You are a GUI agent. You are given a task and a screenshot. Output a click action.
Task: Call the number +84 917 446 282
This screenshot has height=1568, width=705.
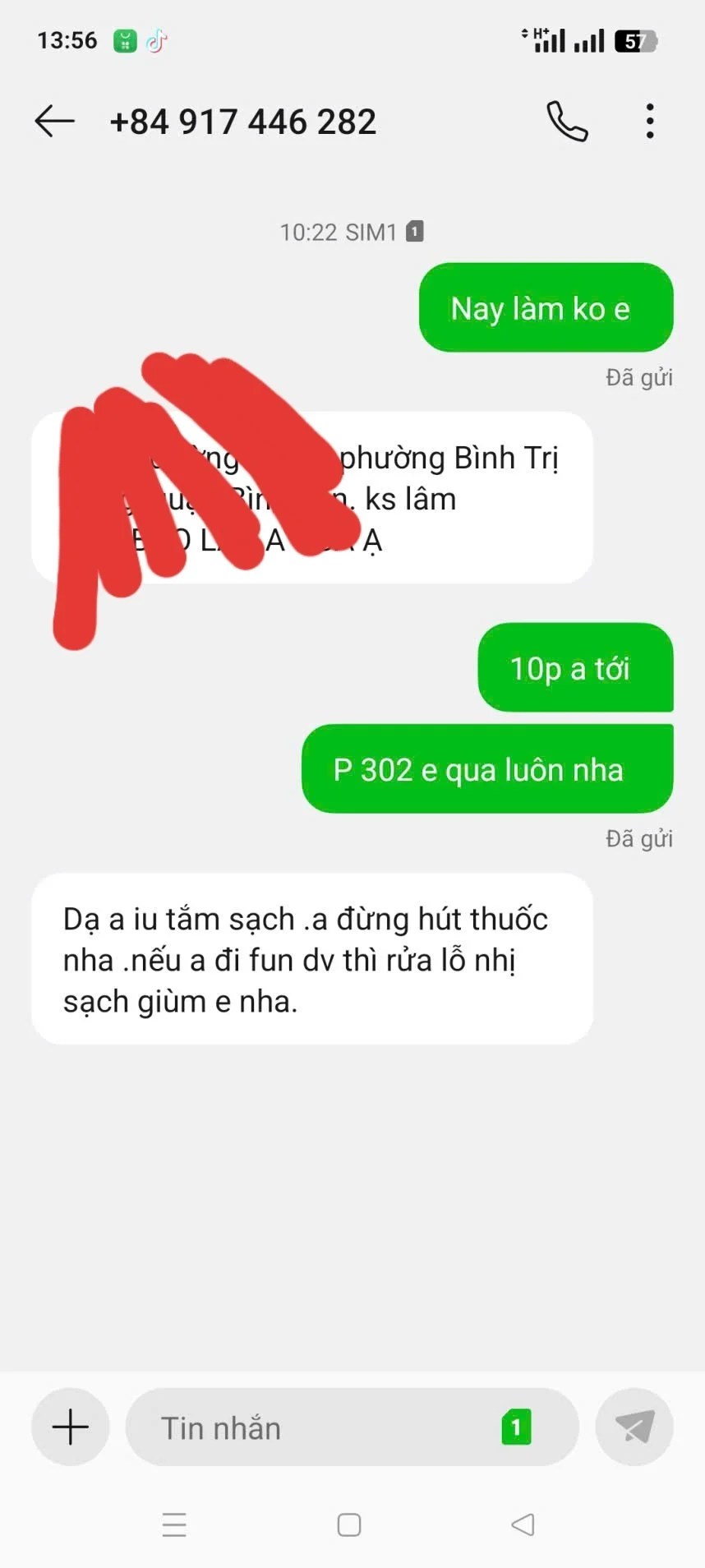(567, 122)
